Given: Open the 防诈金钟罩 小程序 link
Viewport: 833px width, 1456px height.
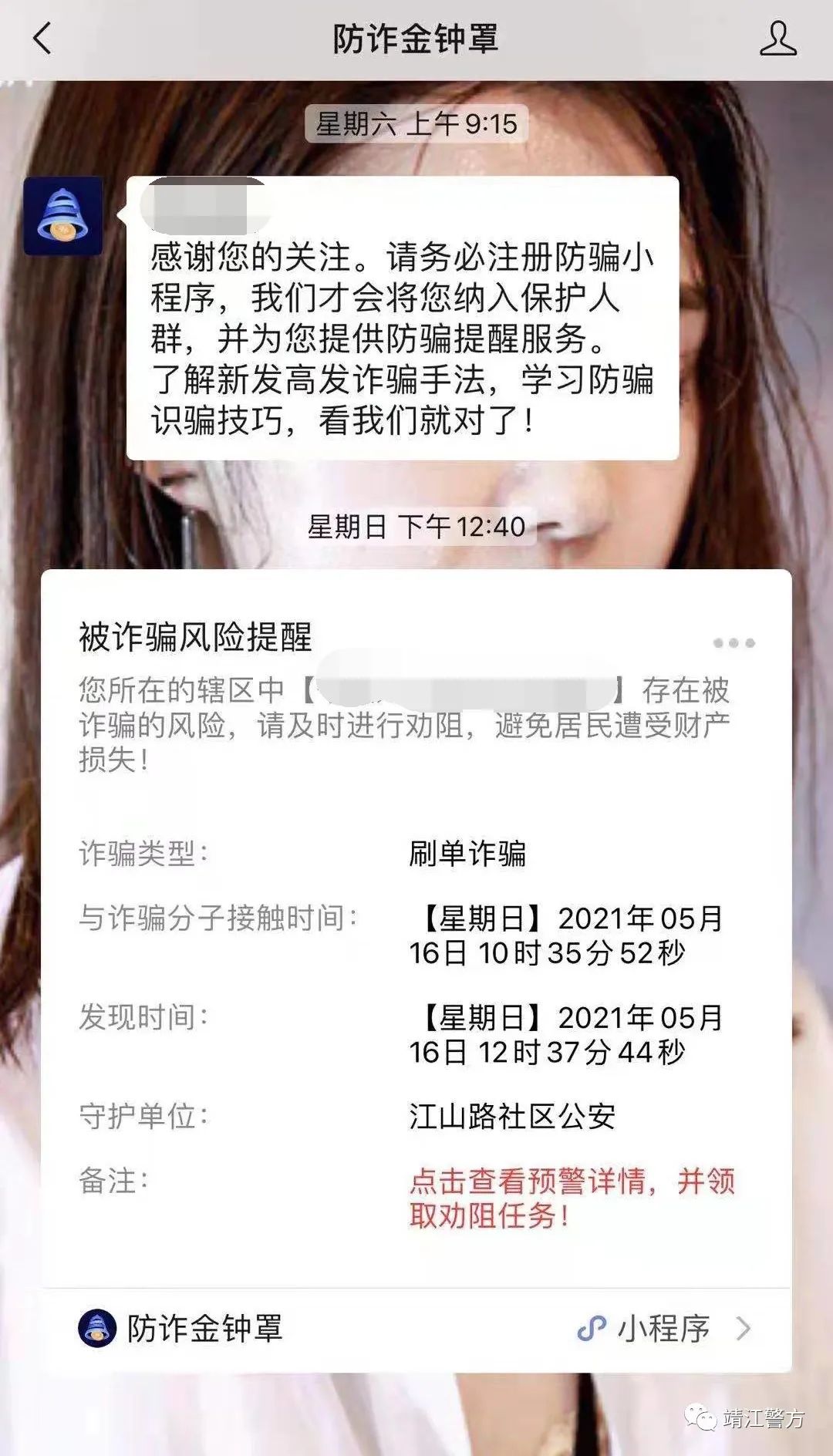Looking at the screenshot, I should click(x=416, y=1328).
